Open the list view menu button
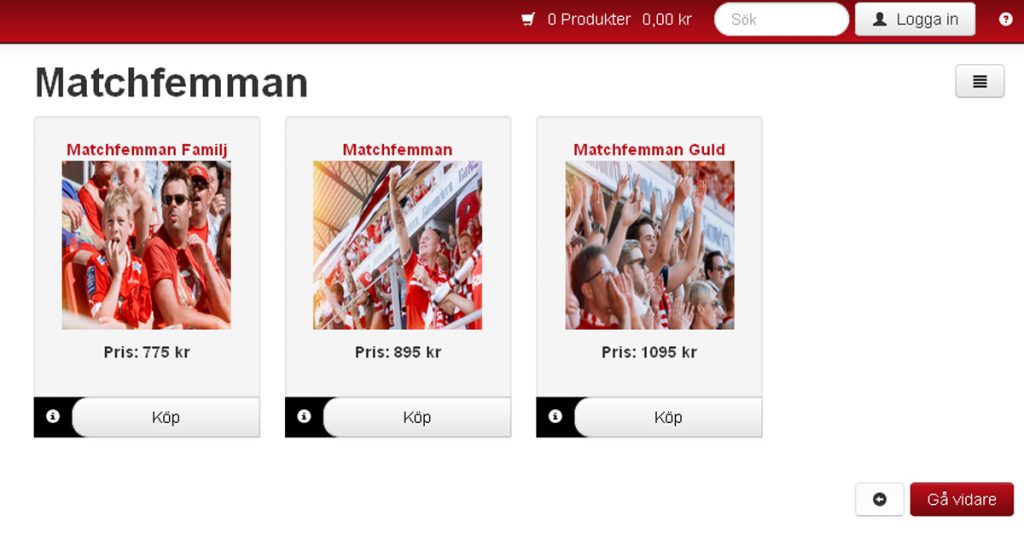1024x550 pixels. (979, 82)
